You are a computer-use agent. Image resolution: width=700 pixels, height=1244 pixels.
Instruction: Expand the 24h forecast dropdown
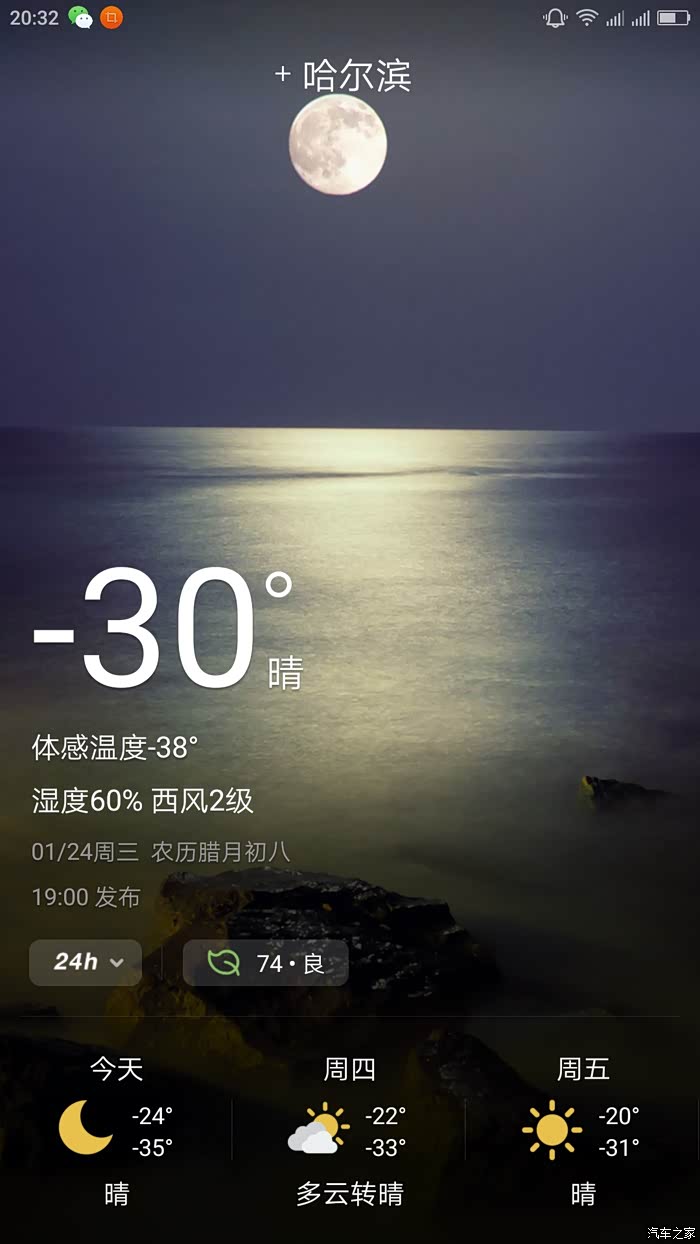pos(86,962)
